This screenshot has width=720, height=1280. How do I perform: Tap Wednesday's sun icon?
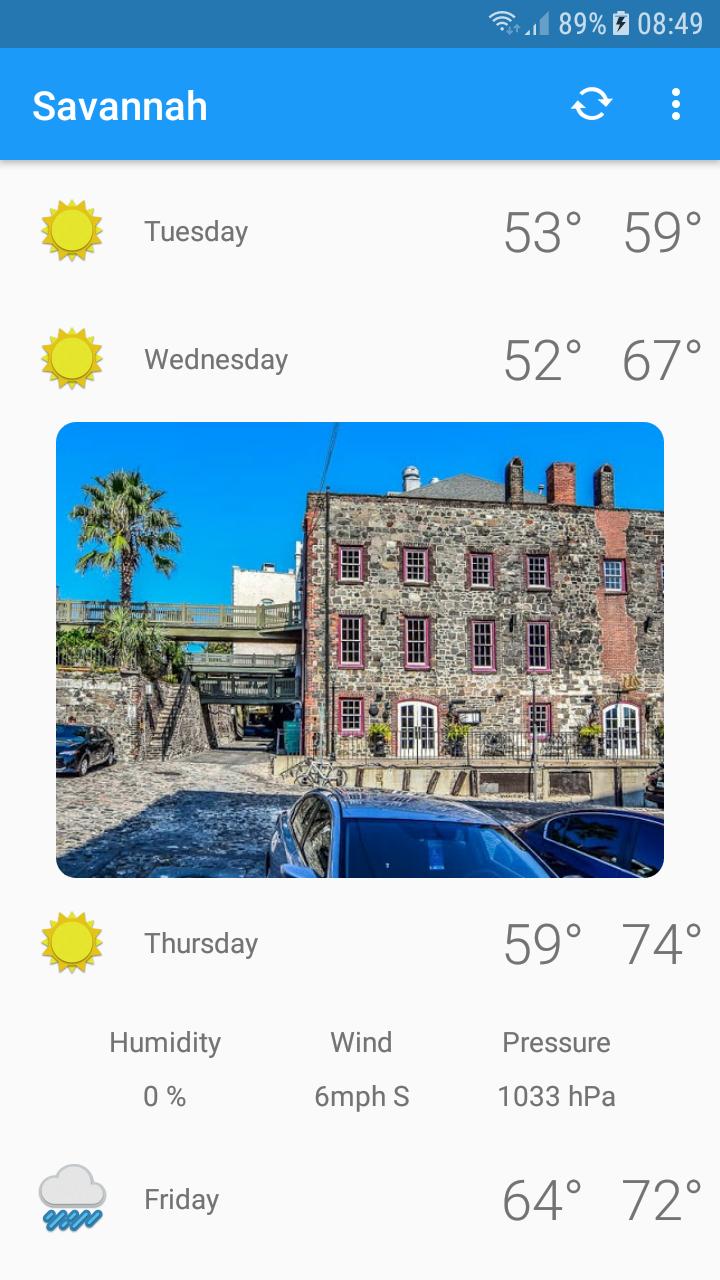(x=70, y=358)
